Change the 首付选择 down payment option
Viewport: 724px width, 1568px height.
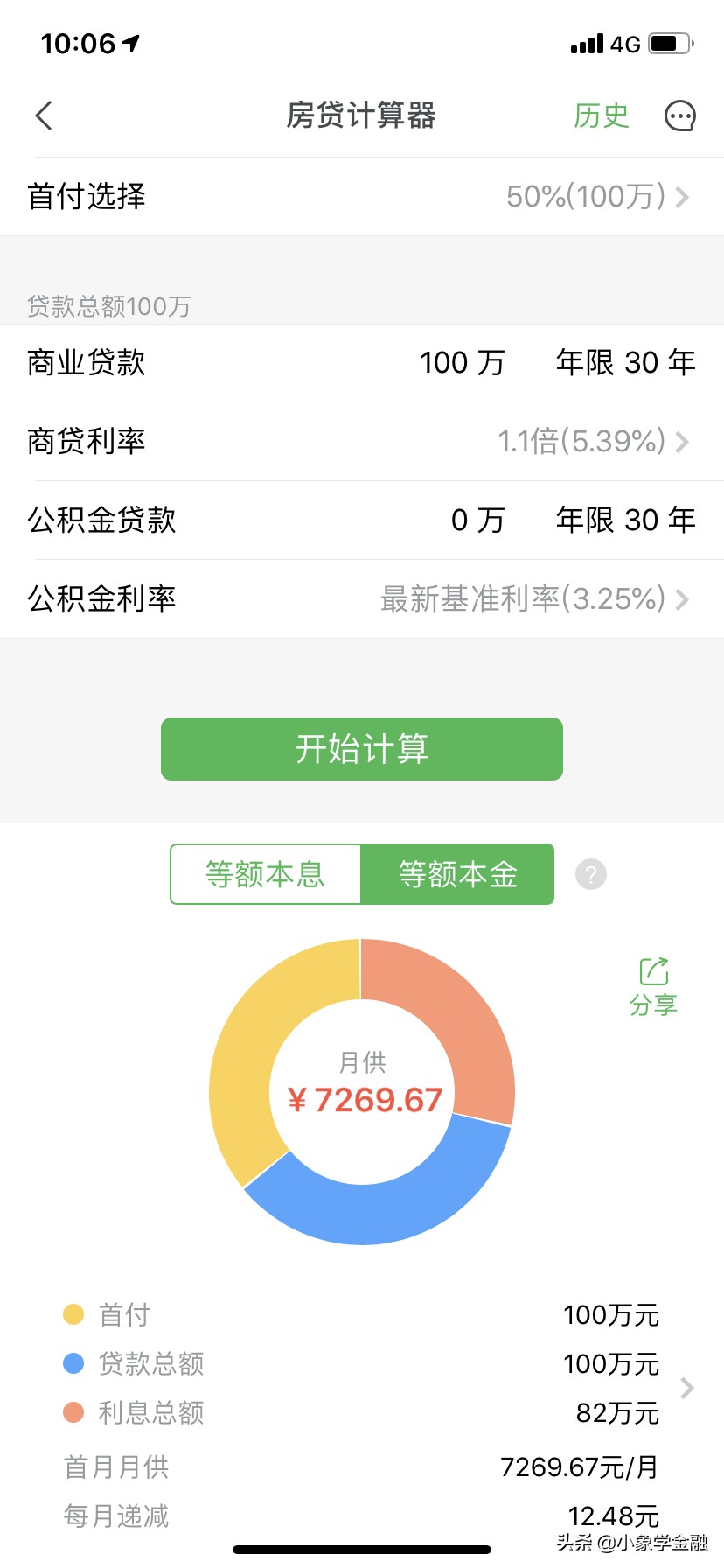(x=362, y=196)
